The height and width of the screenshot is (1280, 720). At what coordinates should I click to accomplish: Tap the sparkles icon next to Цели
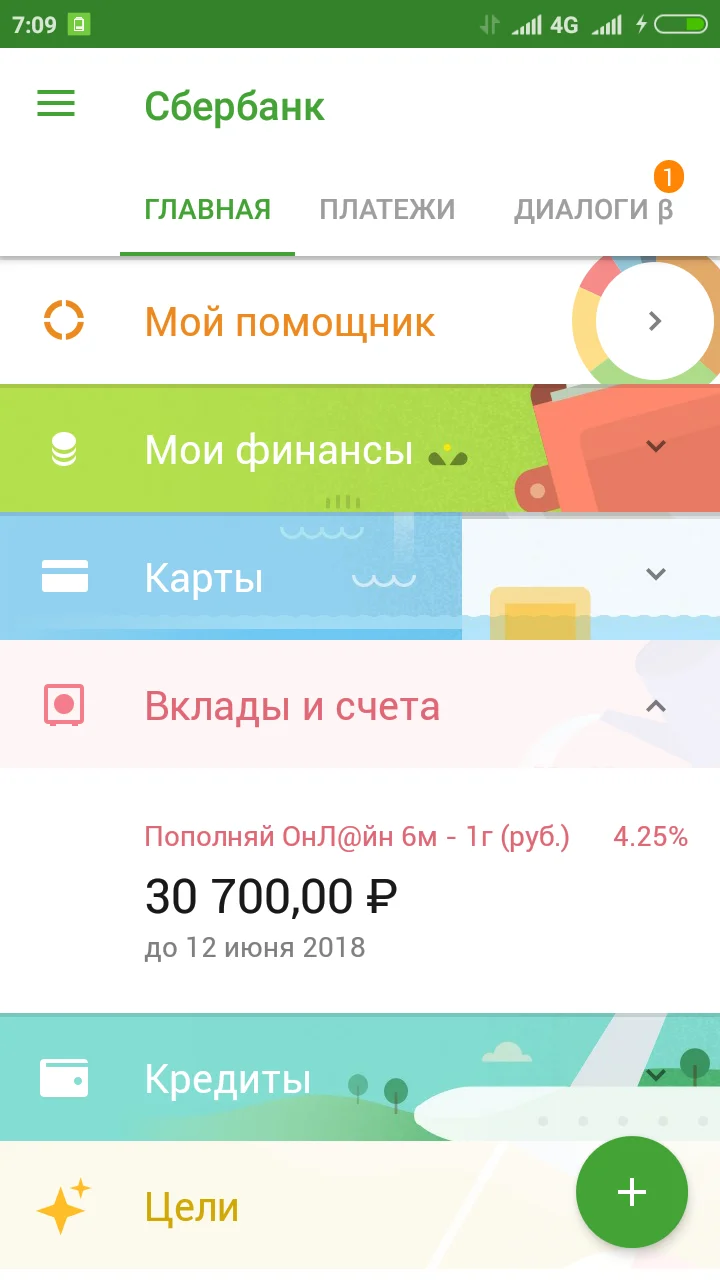click(x=64, y=1207)
